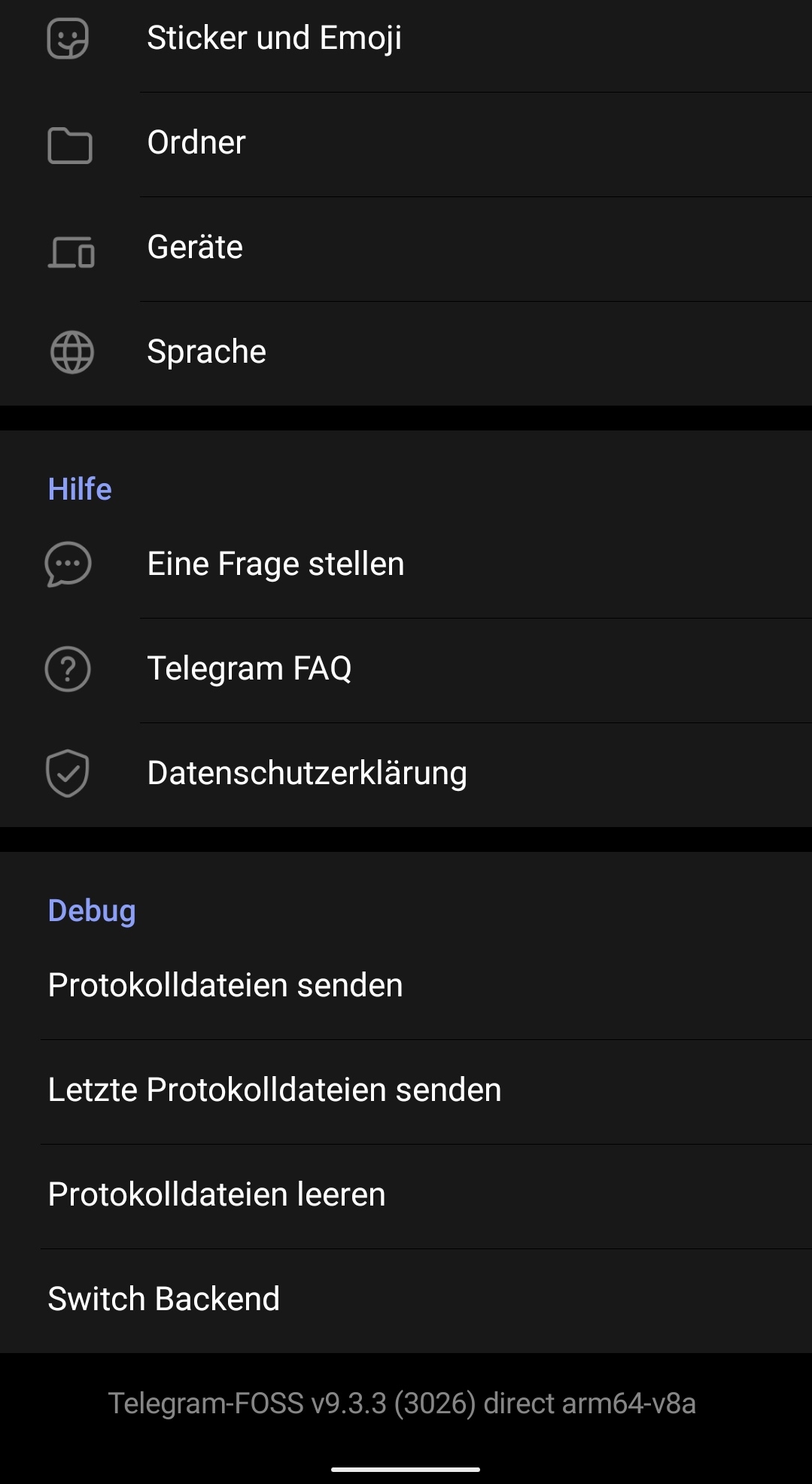The width and height of the screenshot is (812, 1484).
Task: Tap the question mark icon next to Telegram FAQ
Action: (x=68, y=667)
